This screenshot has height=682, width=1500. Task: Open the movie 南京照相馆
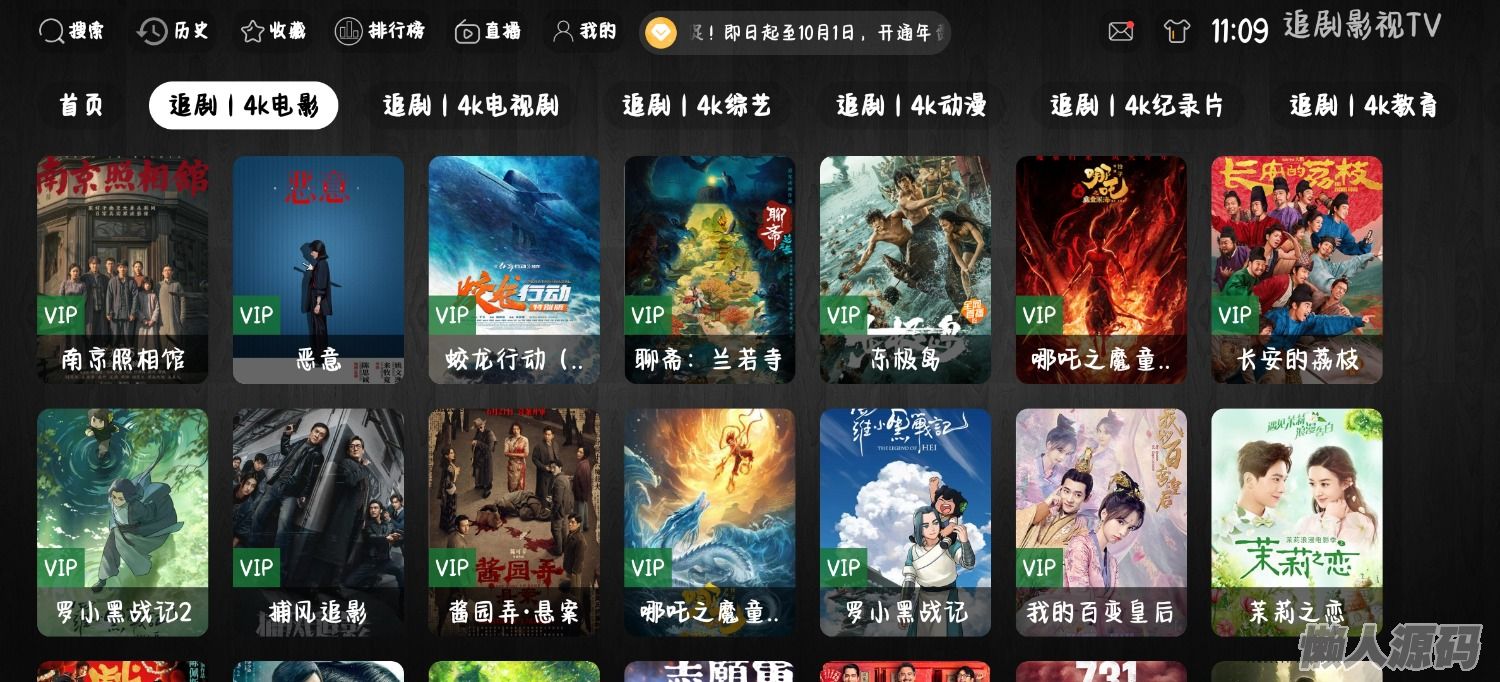[x=123, y=268]
